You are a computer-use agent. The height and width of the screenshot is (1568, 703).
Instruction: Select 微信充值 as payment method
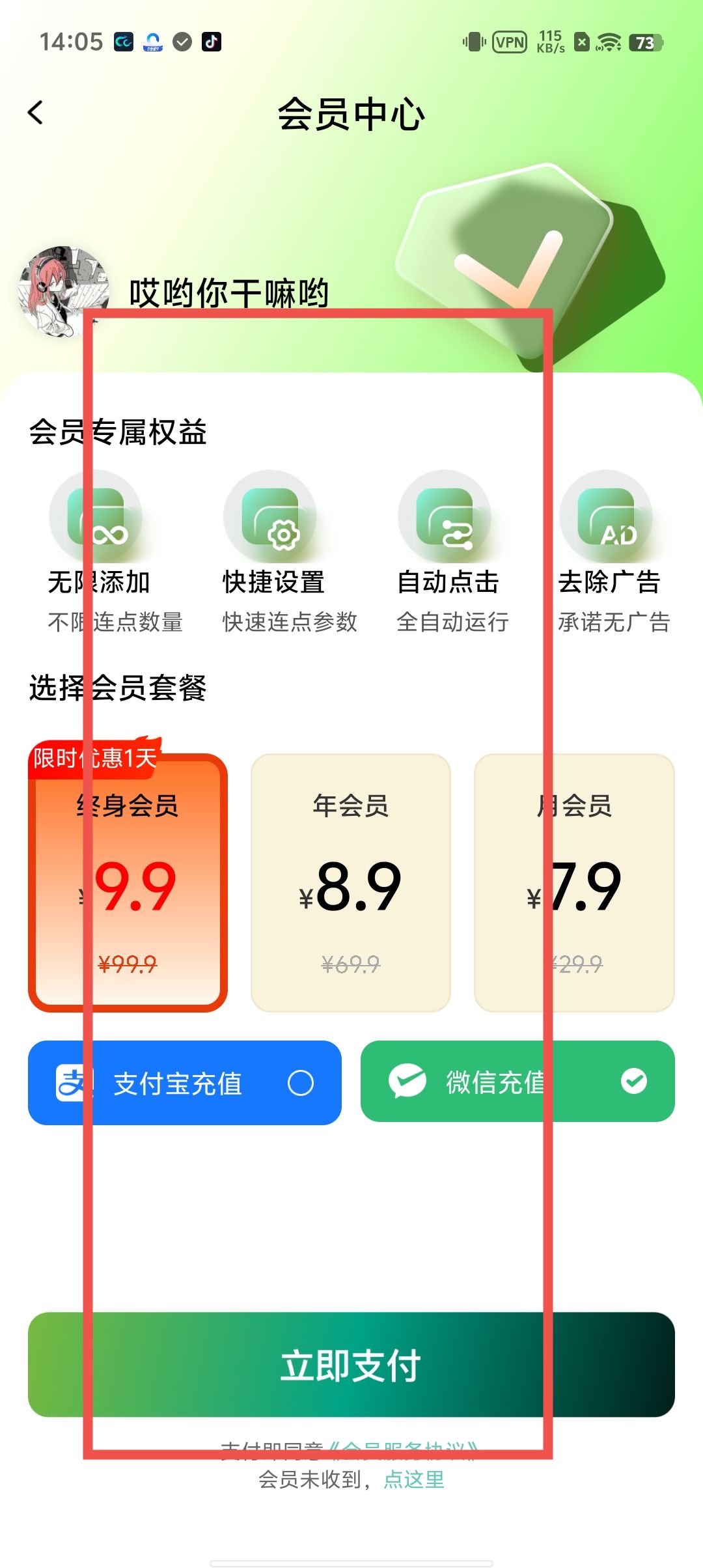pyautogui.click(x=517, y=1082)
